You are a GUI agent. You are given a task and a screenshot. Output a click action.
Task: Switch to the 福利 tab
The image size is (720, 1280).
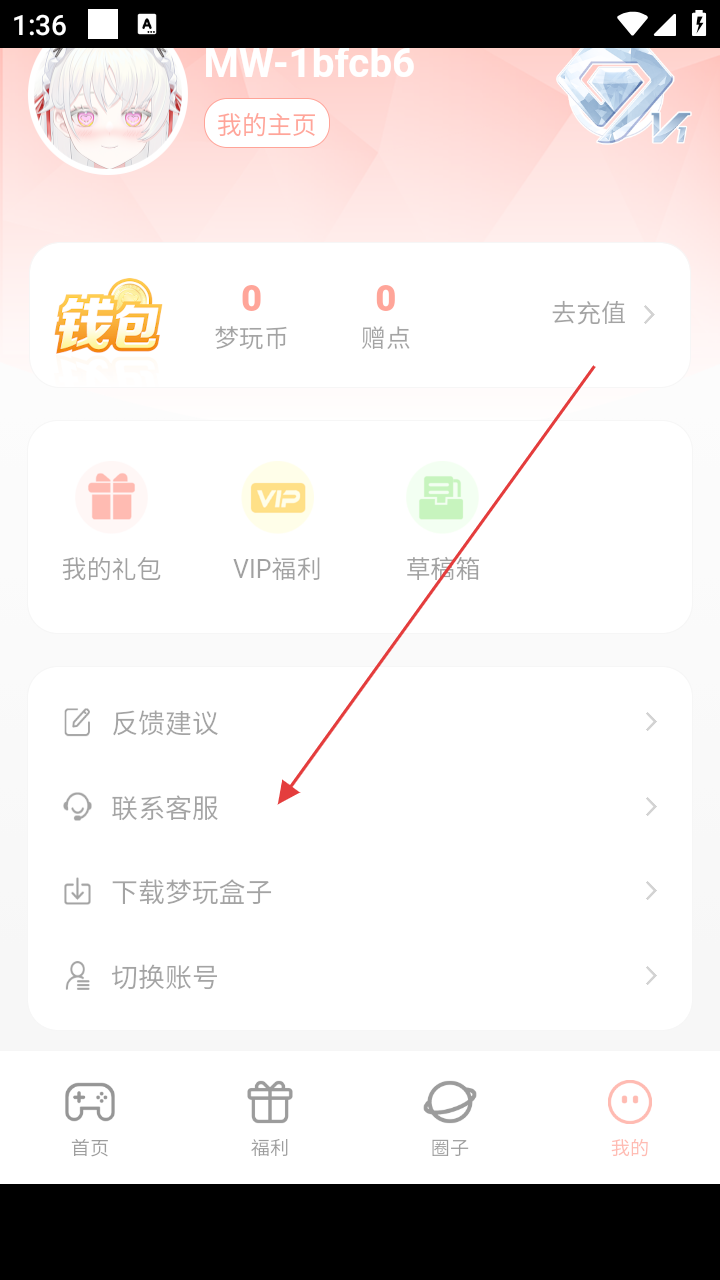[x=270, y=1118]
